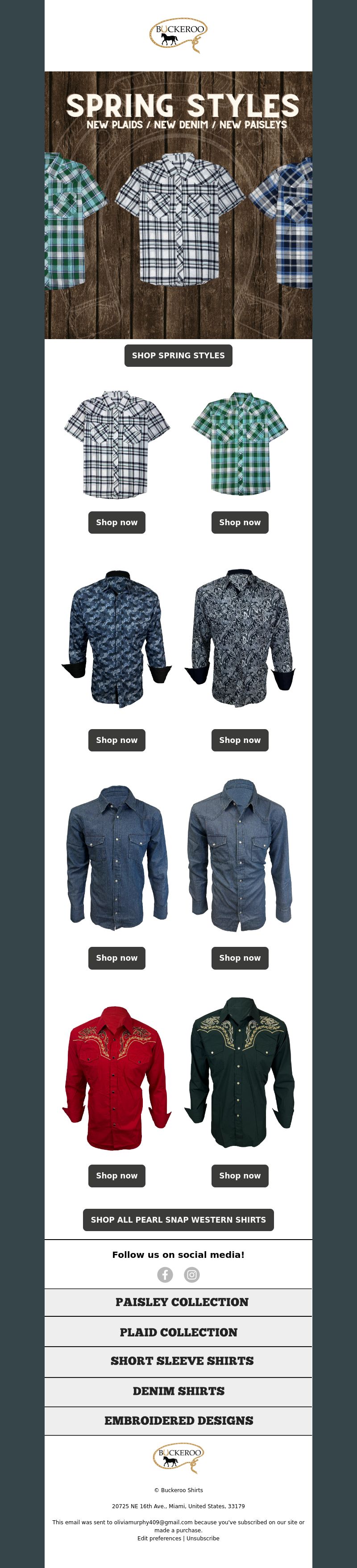Shop now for the black-and-white paisley shirt
Image resolution: width=357 pixels, height=1568 pixels.
click(x=240, y=740)
